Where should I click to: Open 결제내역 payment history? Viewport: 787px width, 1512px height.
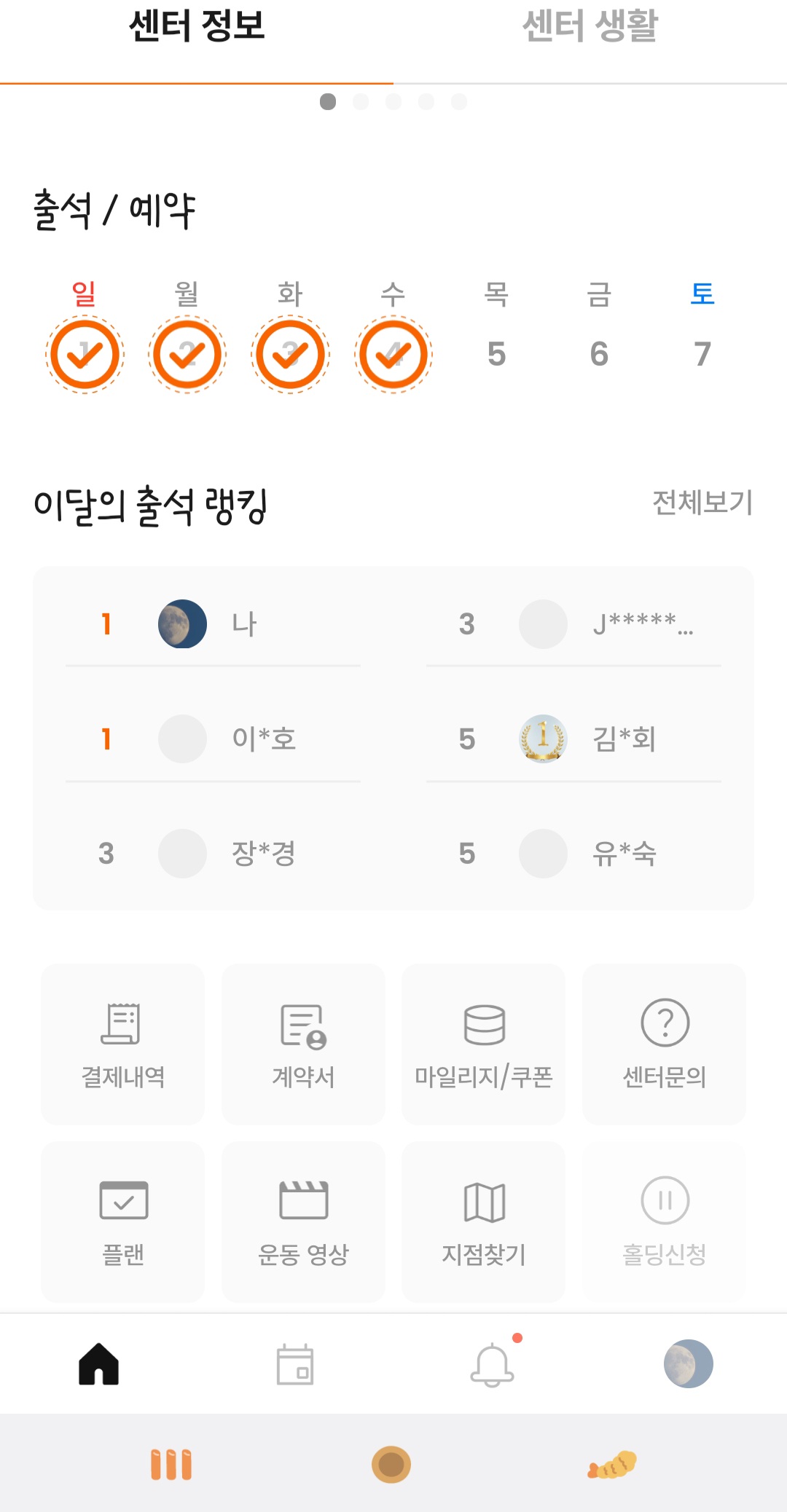tap(122, 1044)
